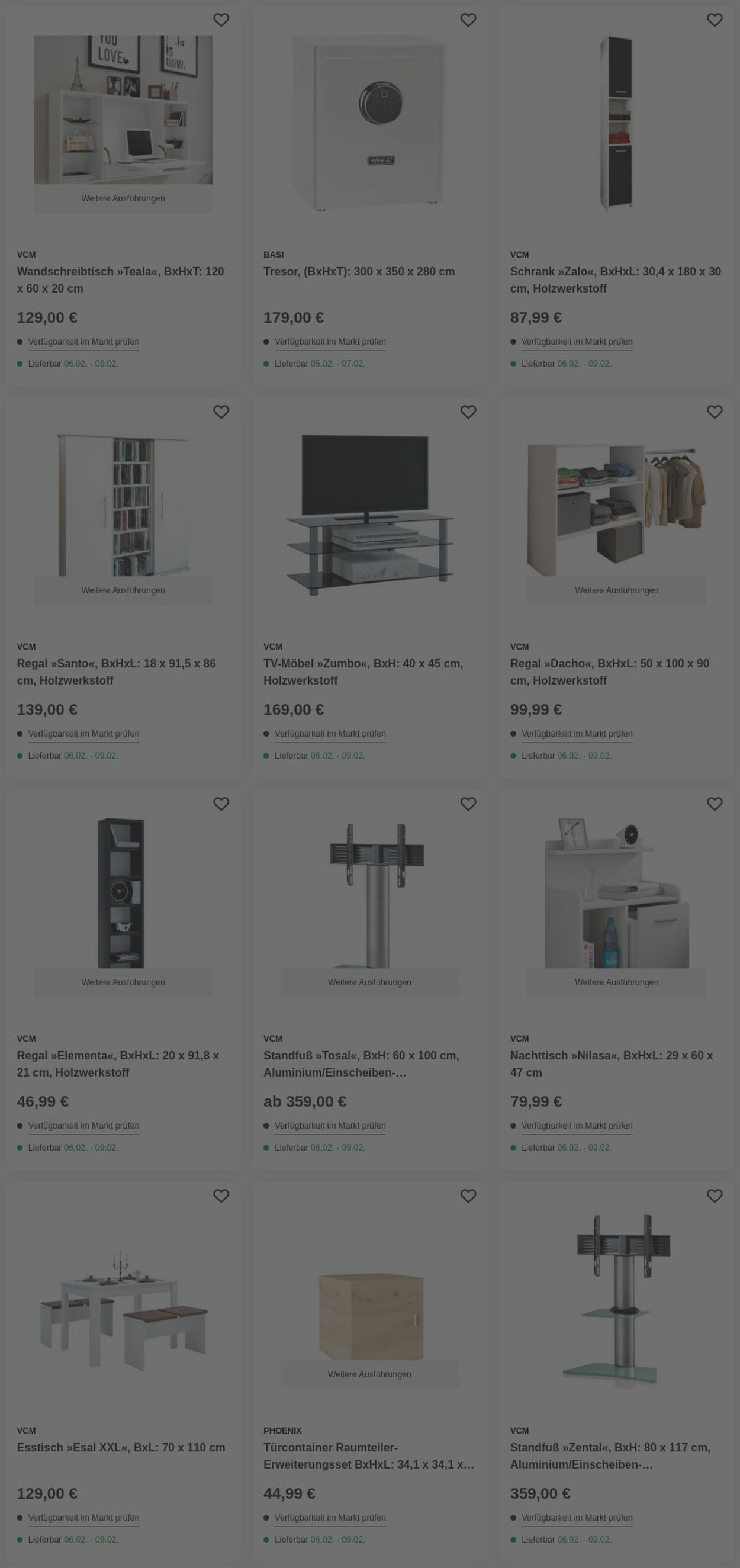The image size is (740, 1568).
Task: Show more versions of Regal »Dacho«
Action: point(616,590)
